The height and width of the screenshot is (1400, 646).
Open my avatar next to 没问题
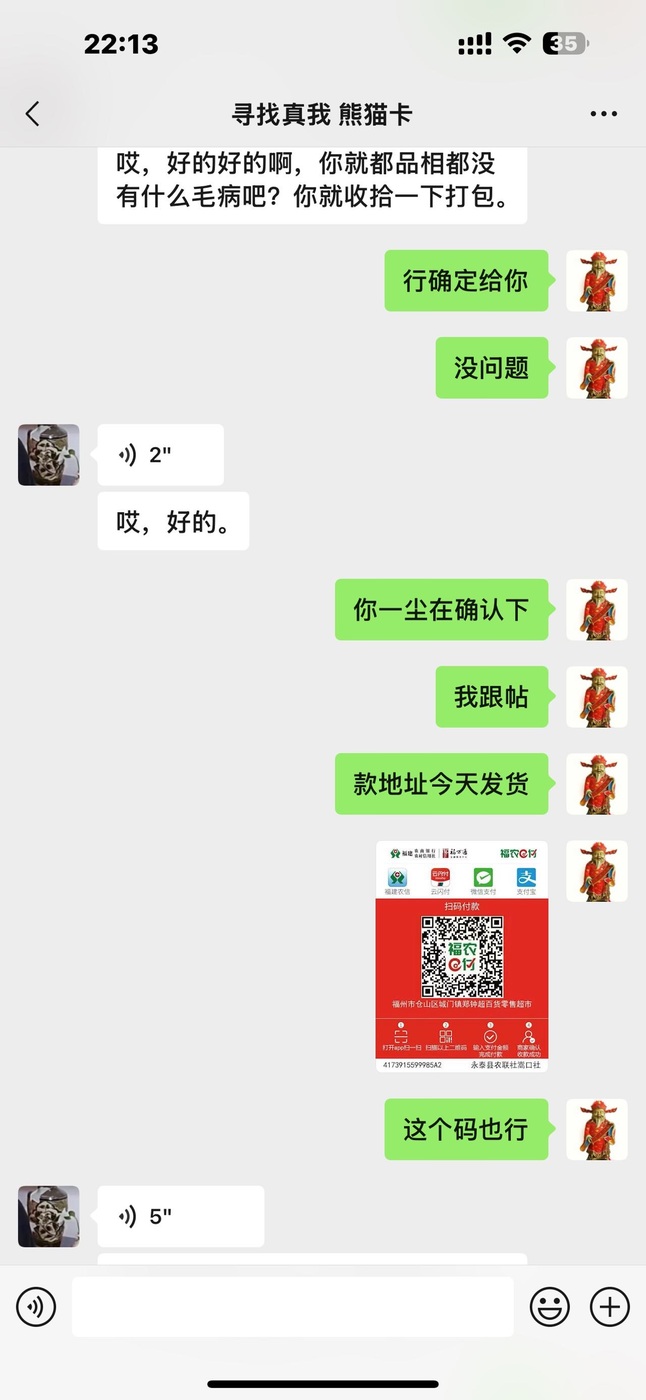(597, 368)
